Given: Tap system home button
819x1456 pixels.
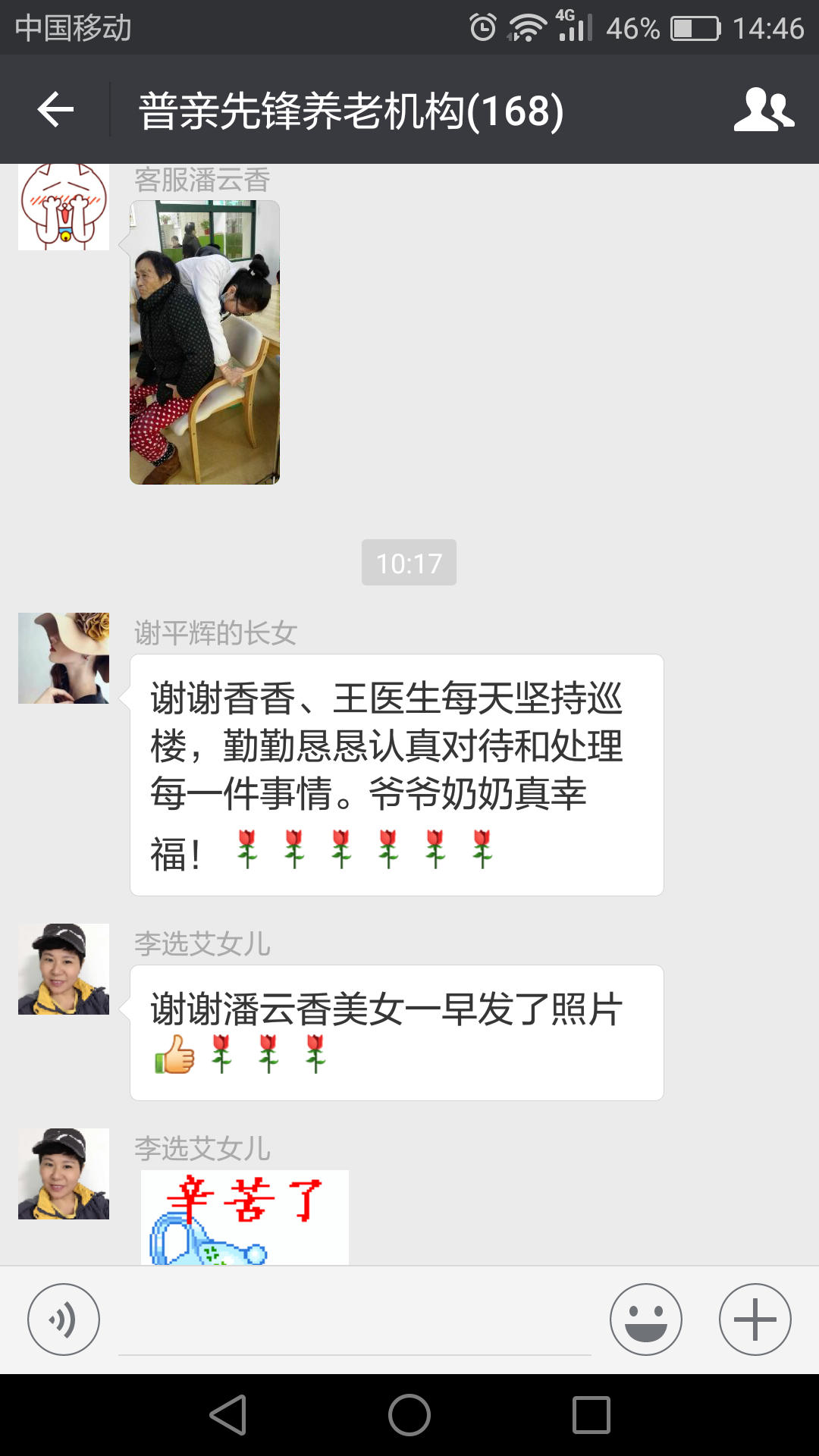Looking at the screenshot, I should click(x=409, y=1415).
